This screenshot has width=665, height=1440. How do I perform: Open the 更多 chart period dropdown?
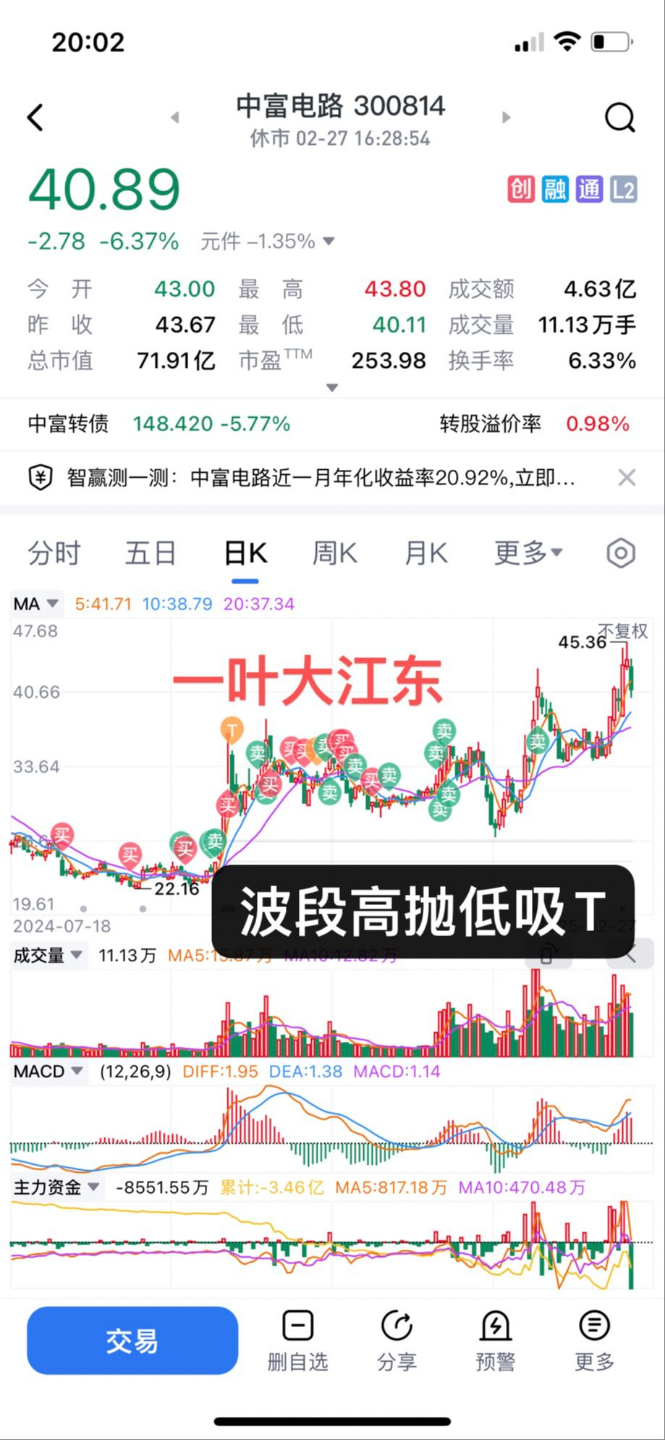click(528, 553)
